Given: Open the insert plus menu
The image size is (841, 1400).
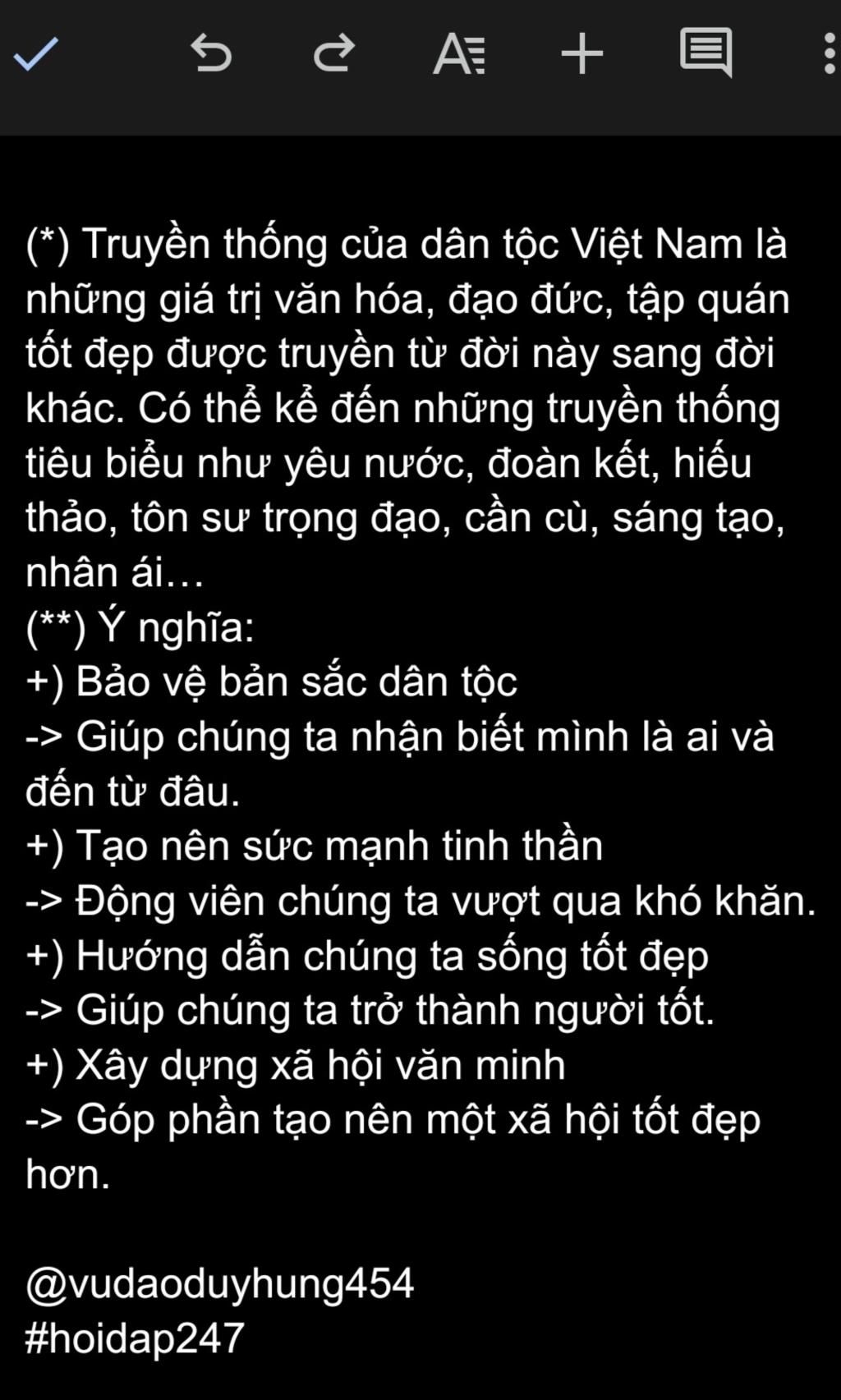Looking at the screenshot, I should (581, 54).
